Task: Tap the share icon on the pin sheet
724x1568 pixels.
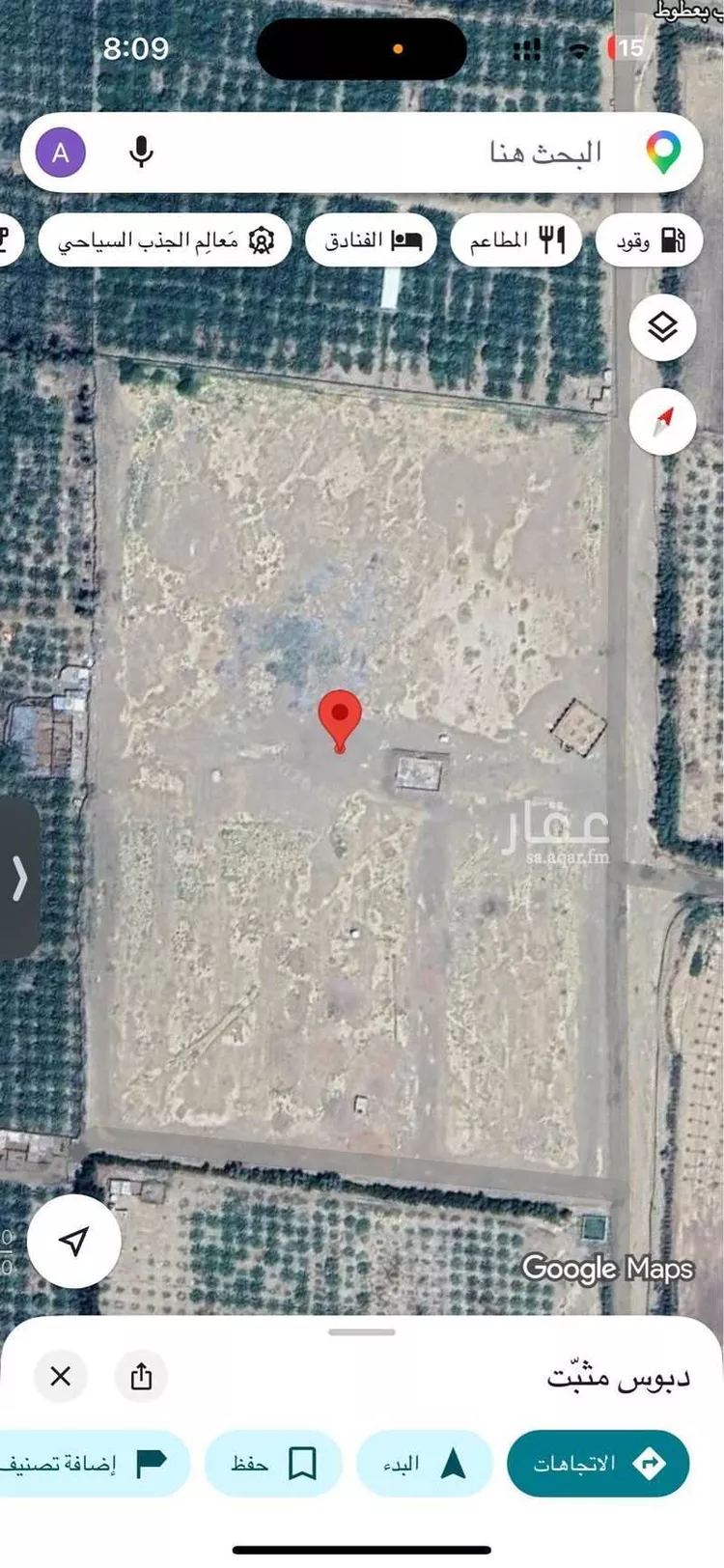Action: click(x=141, y=1377)
